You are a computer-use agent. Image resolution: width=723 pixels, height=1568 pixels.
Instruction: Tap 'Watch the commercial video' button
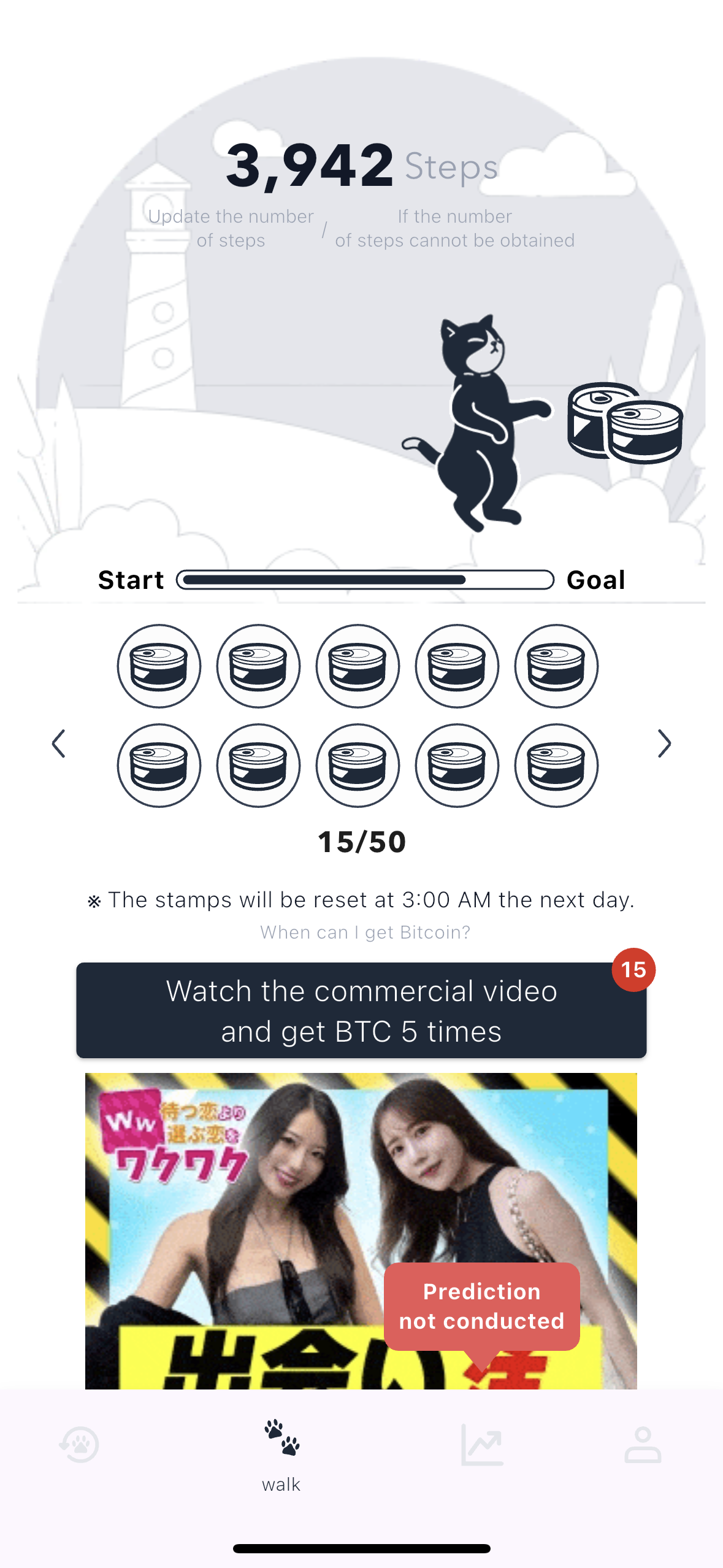[361, 1010]
